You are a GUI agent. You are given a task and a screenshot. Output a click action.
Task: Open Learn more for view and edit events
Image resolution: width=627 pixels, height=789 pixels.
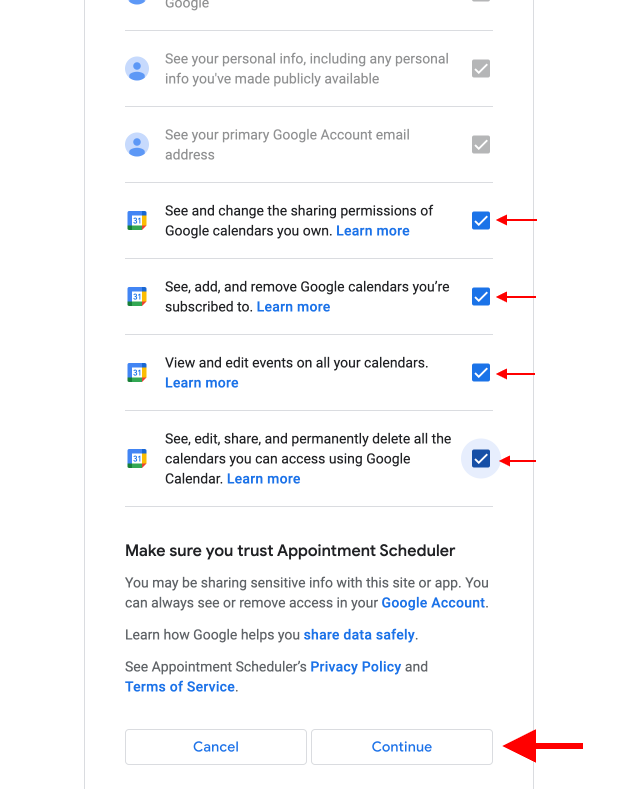tap(201, 383)
